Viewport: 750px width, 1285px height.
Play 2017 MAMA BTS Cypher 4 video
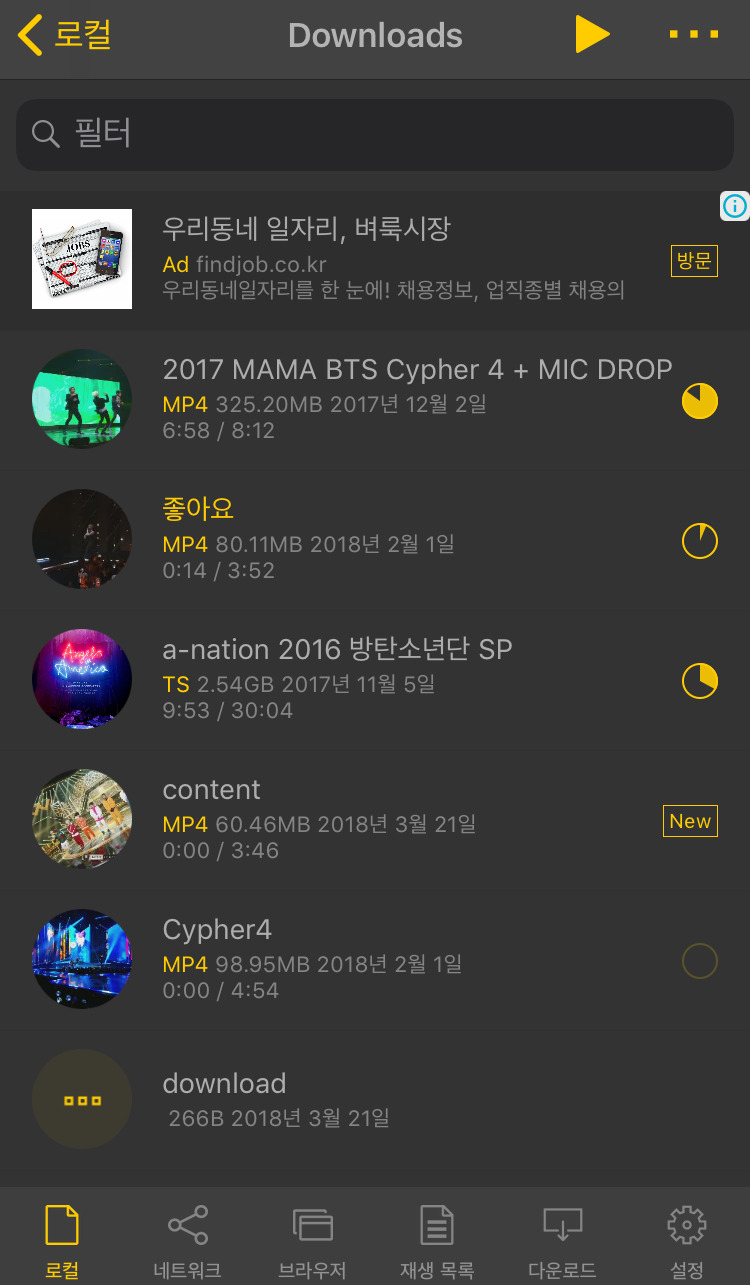pyautogui.click(x=417, y=399)
